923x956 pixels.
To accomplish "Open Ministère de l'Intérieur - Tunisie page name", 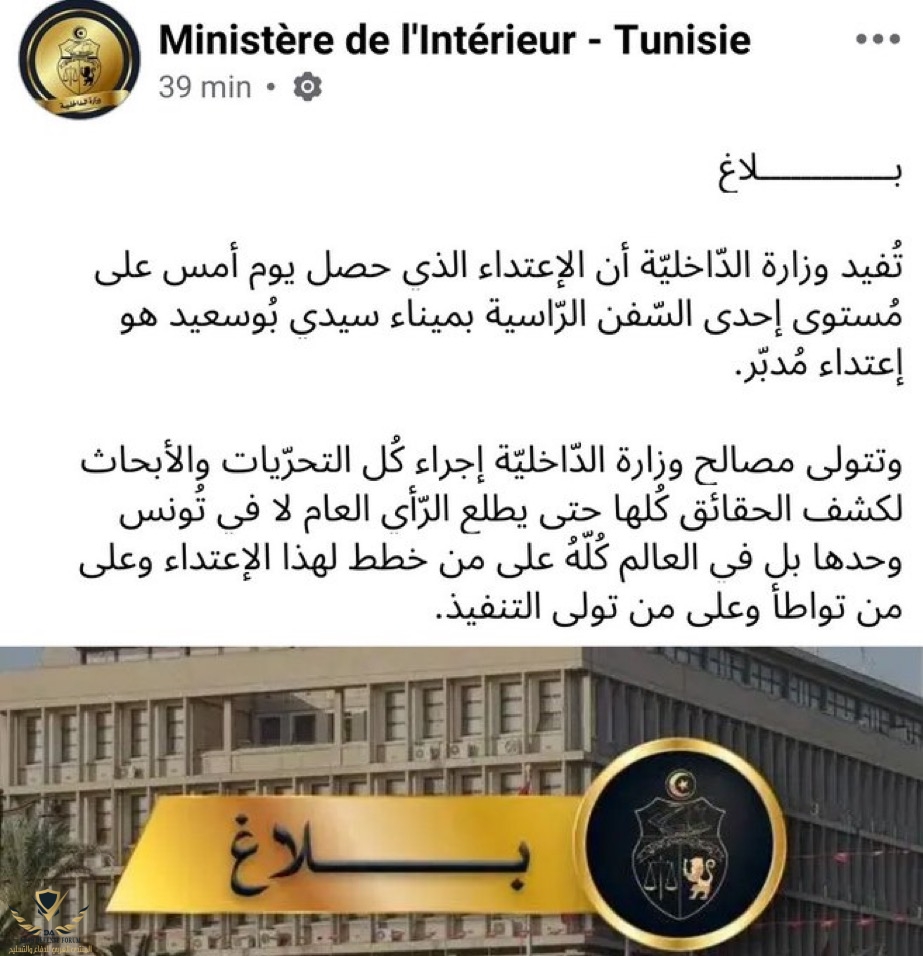I will [454, 39].
